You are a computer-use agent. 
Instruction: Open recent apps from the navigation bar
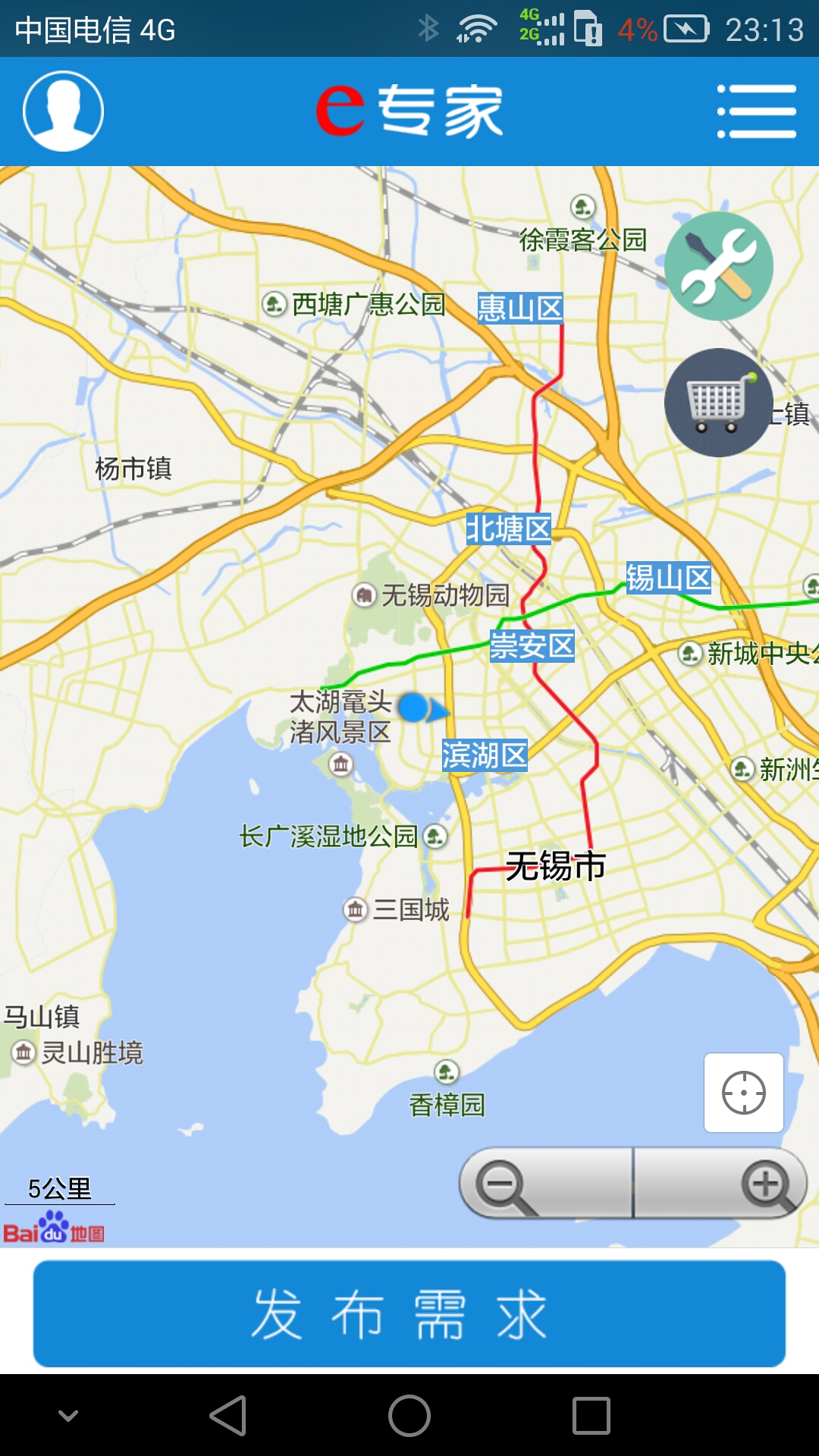click(591, 1416)
